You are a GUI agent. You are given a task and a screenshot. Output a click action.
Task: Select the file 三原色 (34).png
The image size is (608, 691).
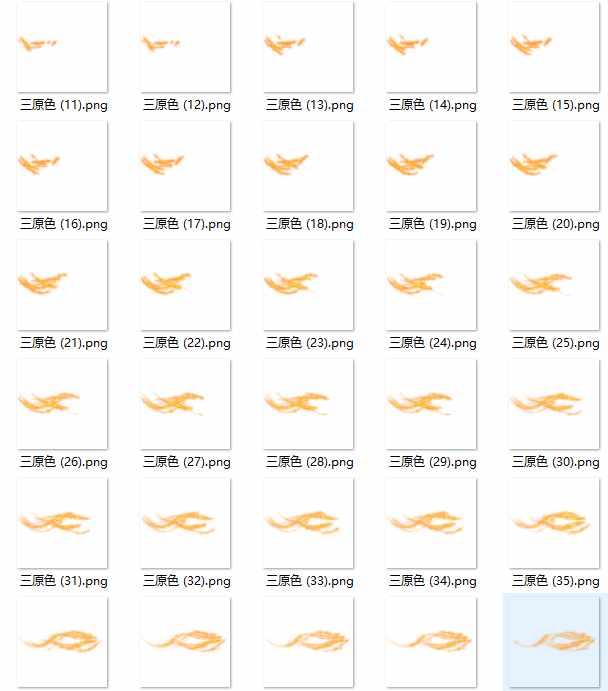[431, 523]
